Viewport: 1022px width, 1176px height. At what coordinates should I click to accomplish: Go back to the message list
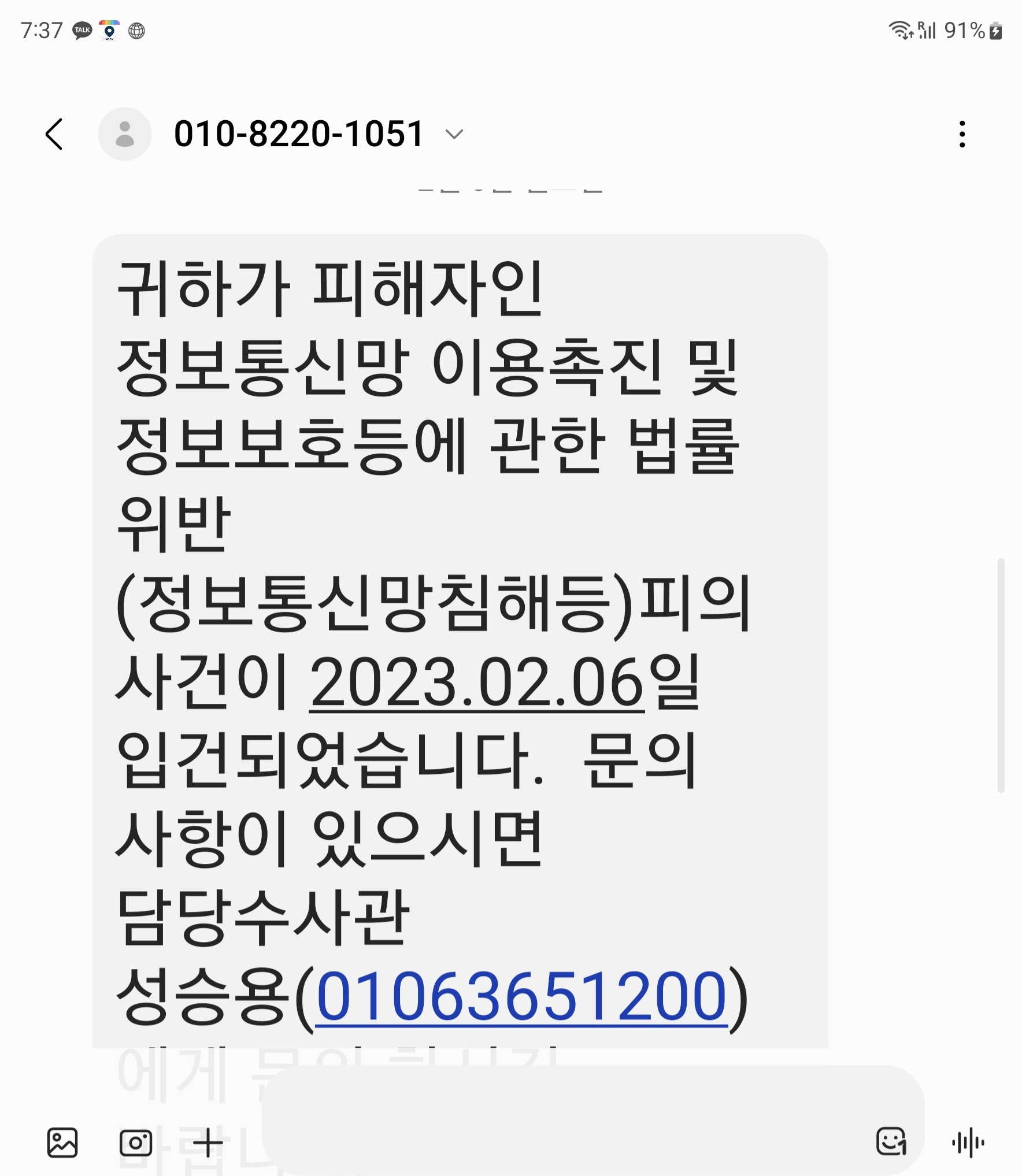click(54, 135)
